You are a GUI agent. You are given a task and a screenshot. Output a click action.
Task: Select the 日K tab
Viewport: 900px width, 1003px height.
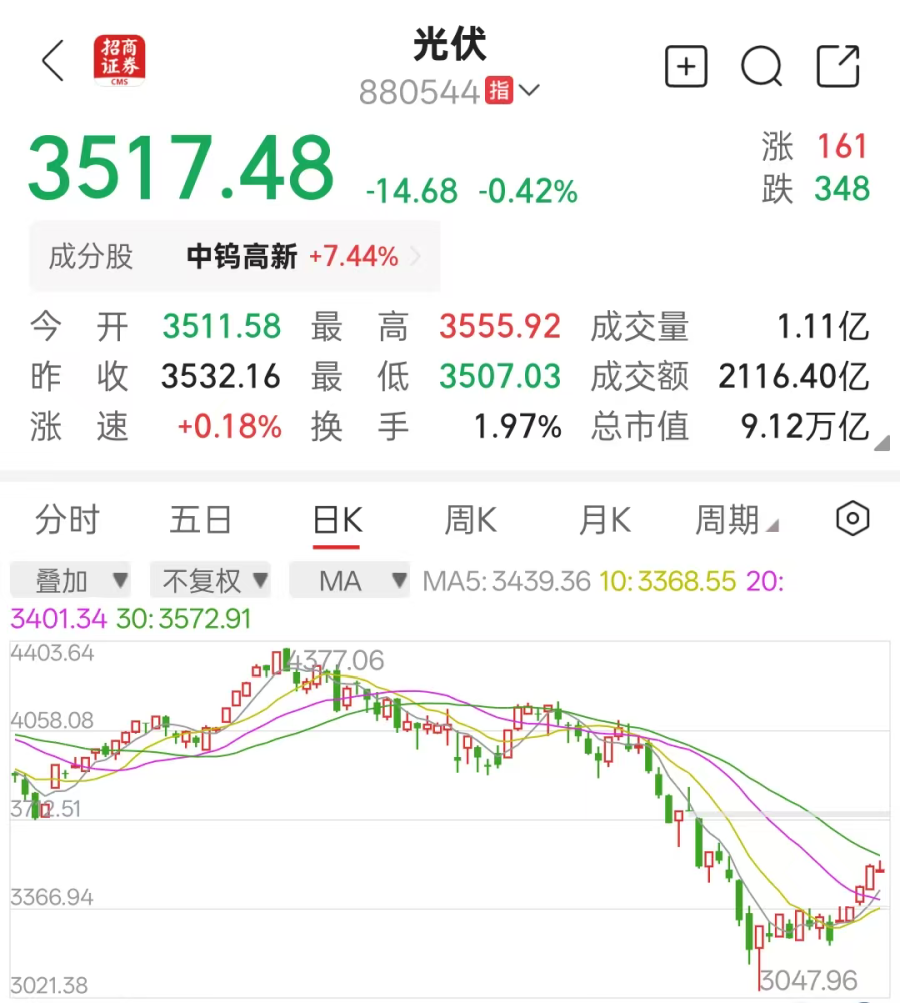click(x=337, y=521)
